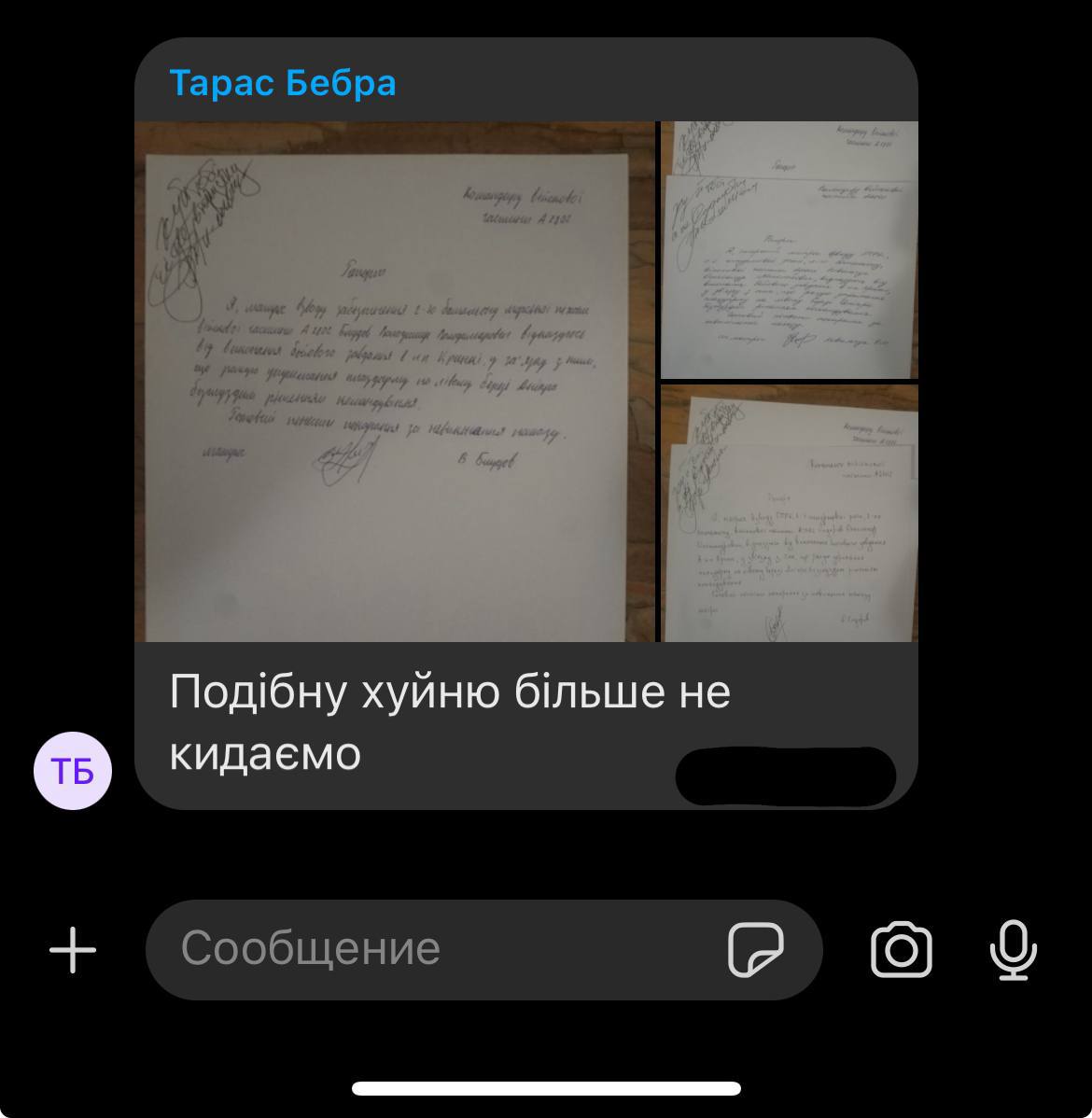1092x1118 pixels.
Task: Open sender profile via name Тарас Бебра
Action: (282, 83)
